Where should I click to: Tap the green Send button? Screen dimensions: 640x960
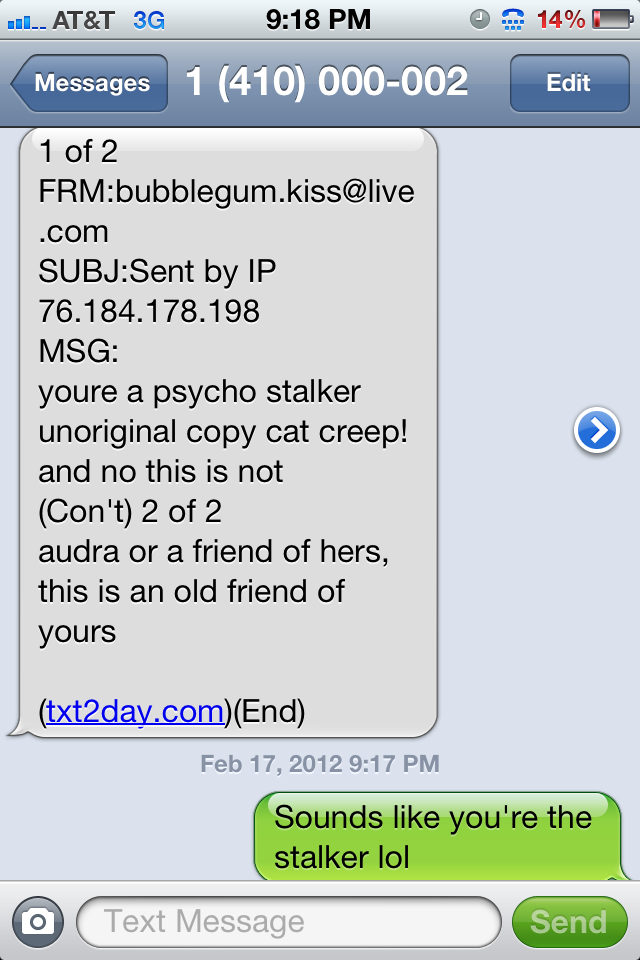click(568, 921)
